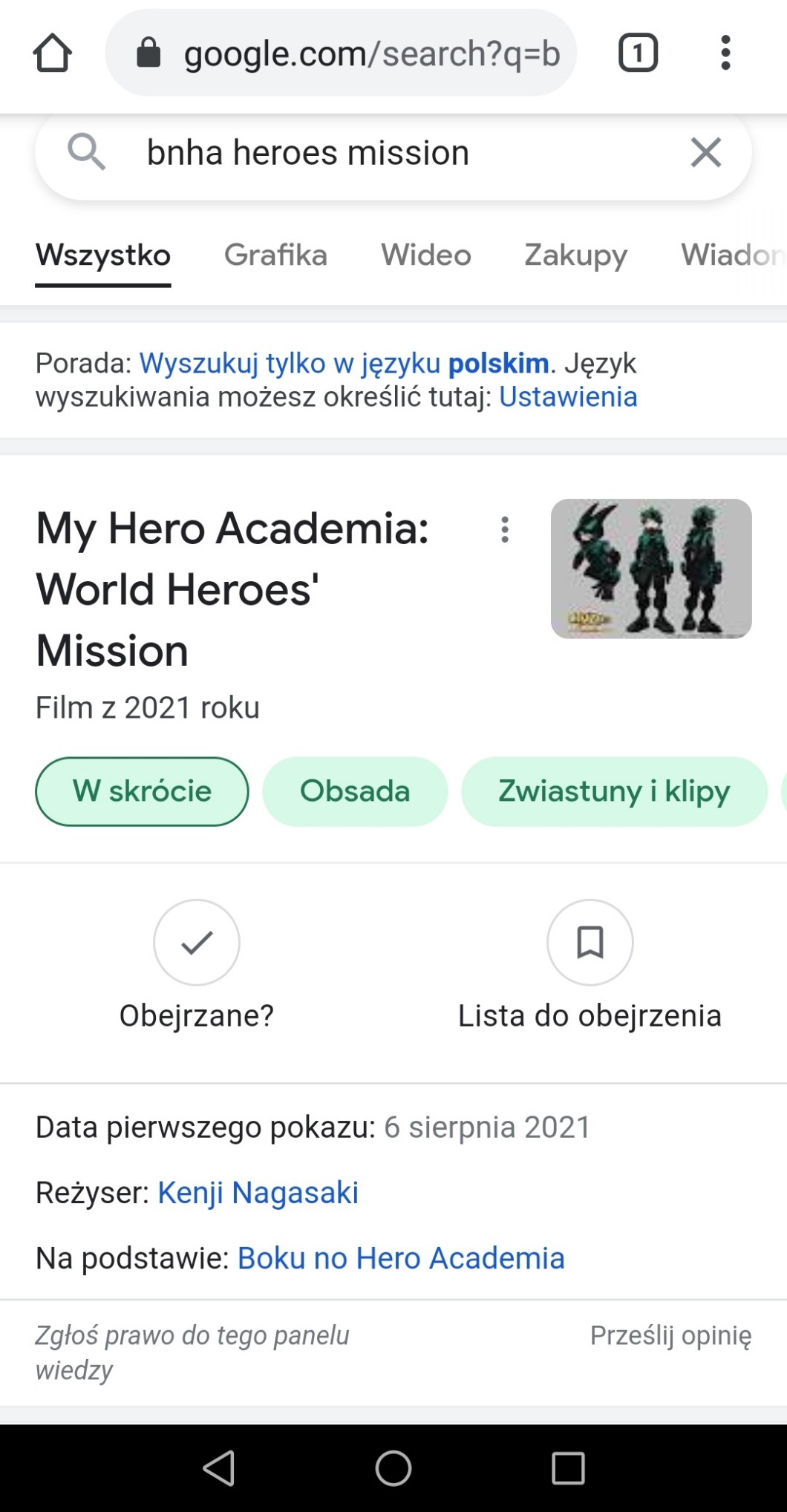Add film to Lista do obejrzenia
Viewport: 787px width, 1512px height.
[590, 943]
